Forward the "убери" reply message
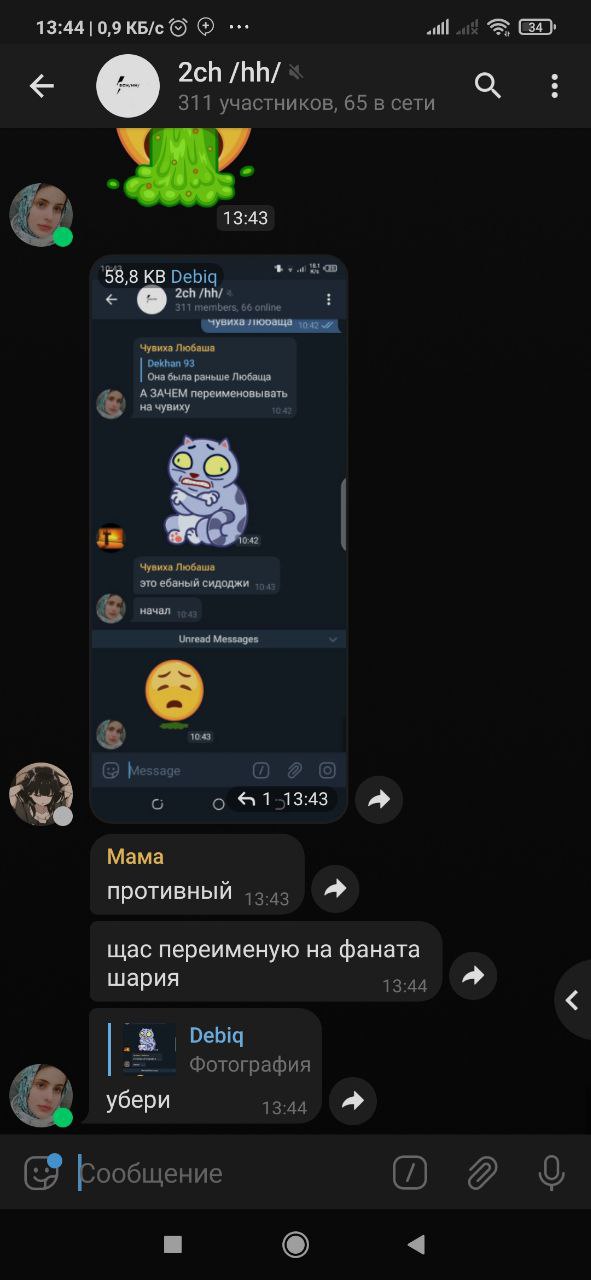The height and width of the screenshot is (1280, 591). click(x=352, y=1101)
